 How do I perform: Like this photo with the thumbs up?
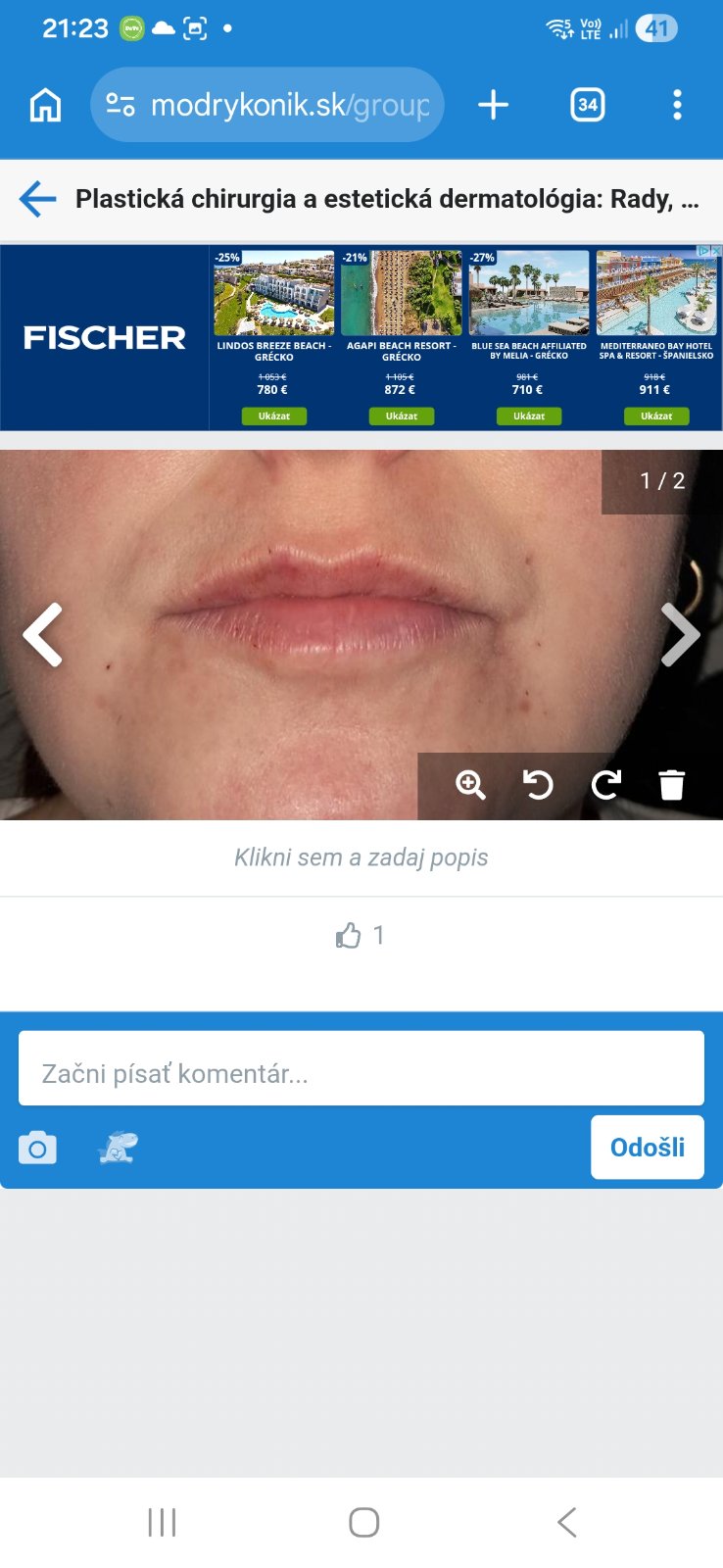point(349,936)
